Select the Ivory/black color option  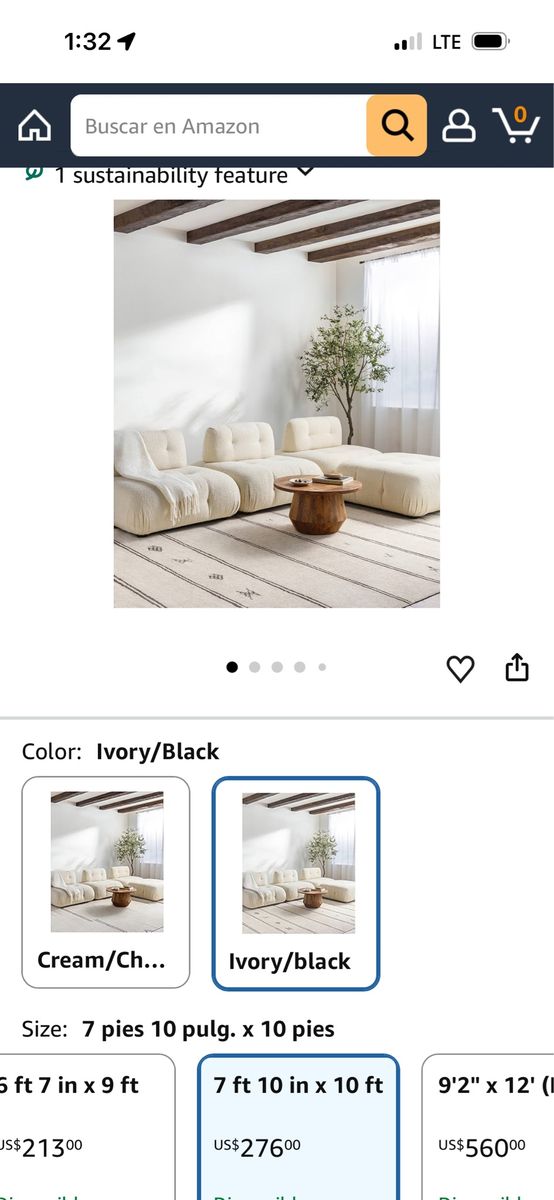pyautogui.click(x=296, y=884)
